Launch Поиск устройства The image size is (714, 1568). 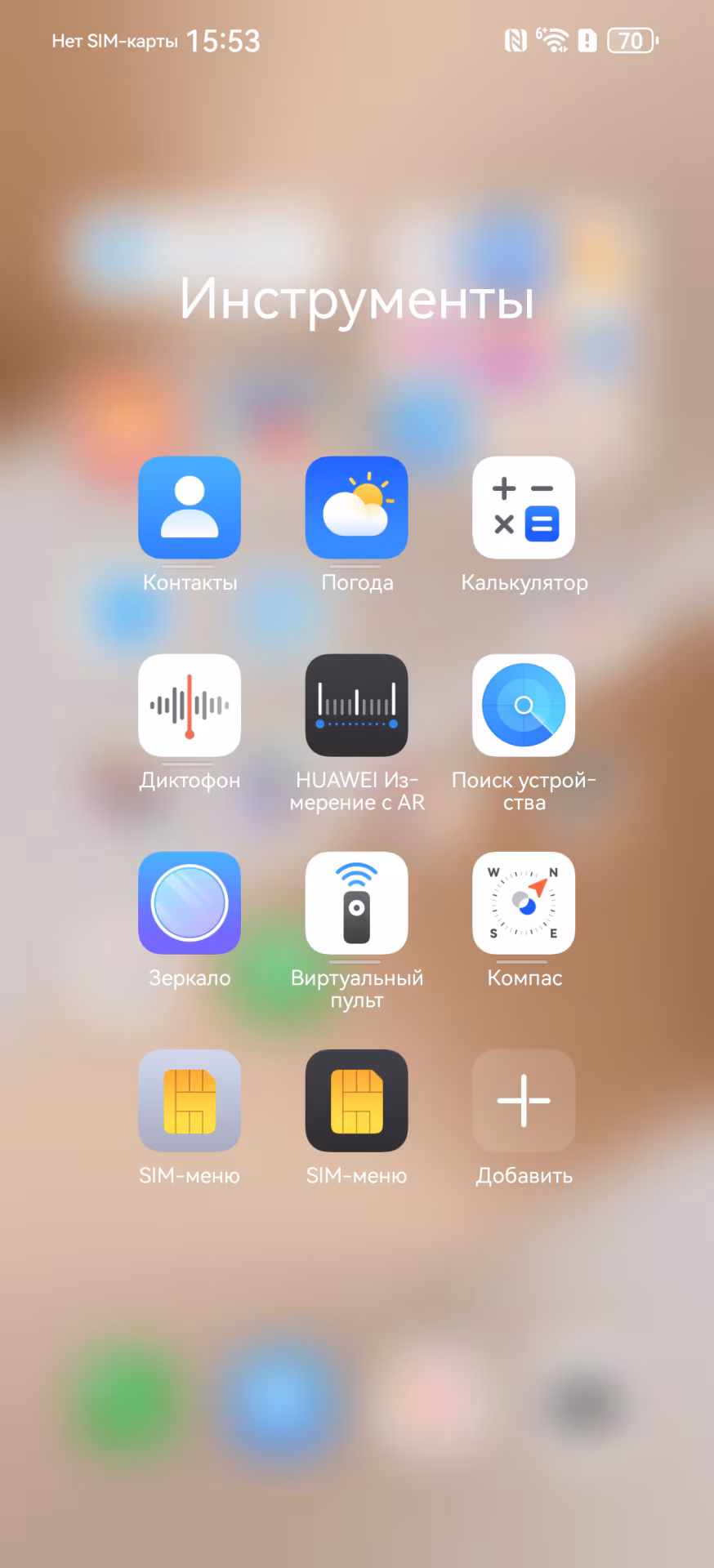[x=524, y=705]
